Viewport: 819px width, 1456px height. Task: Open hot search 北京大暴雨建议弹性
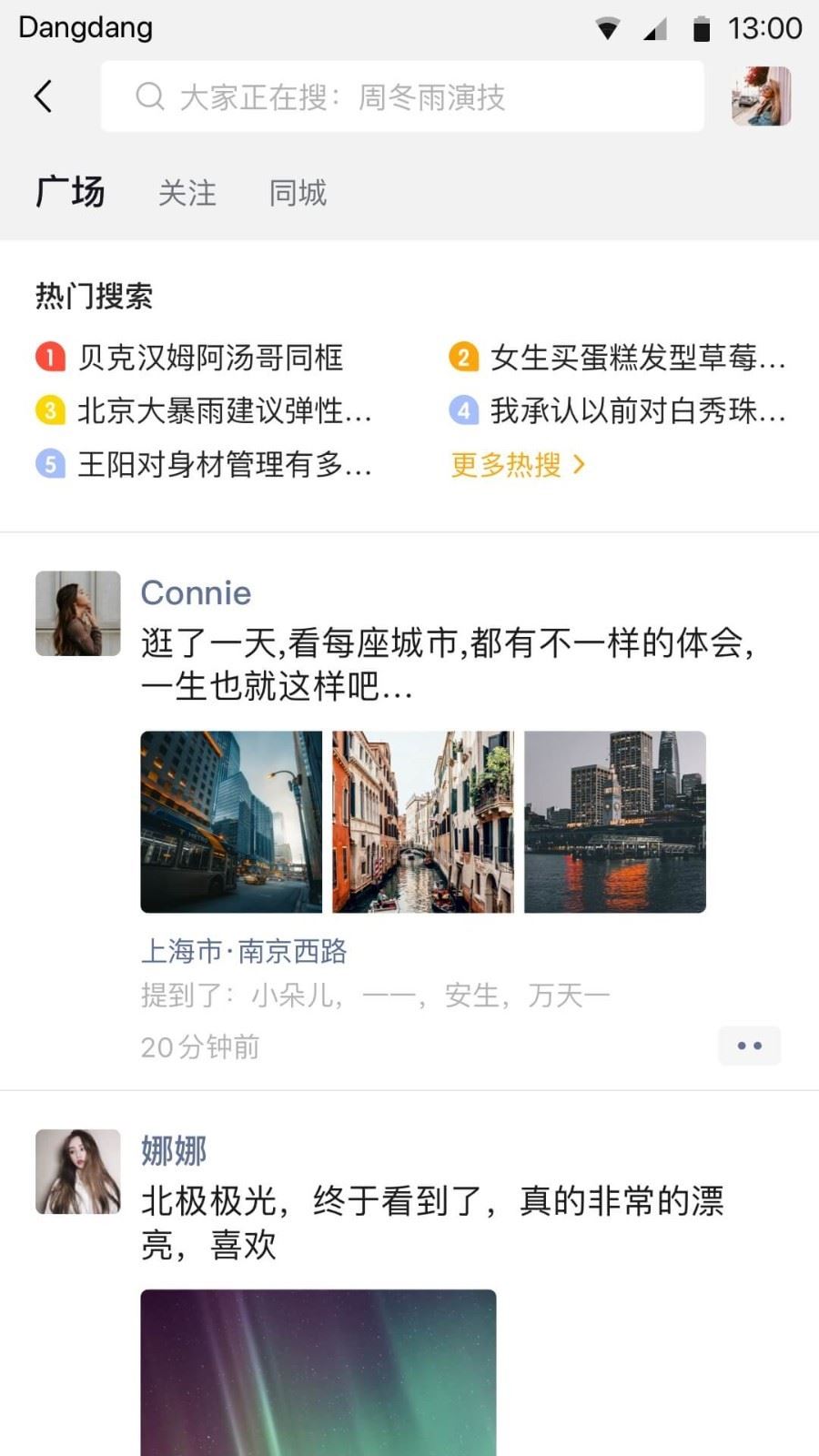(223, 410)
